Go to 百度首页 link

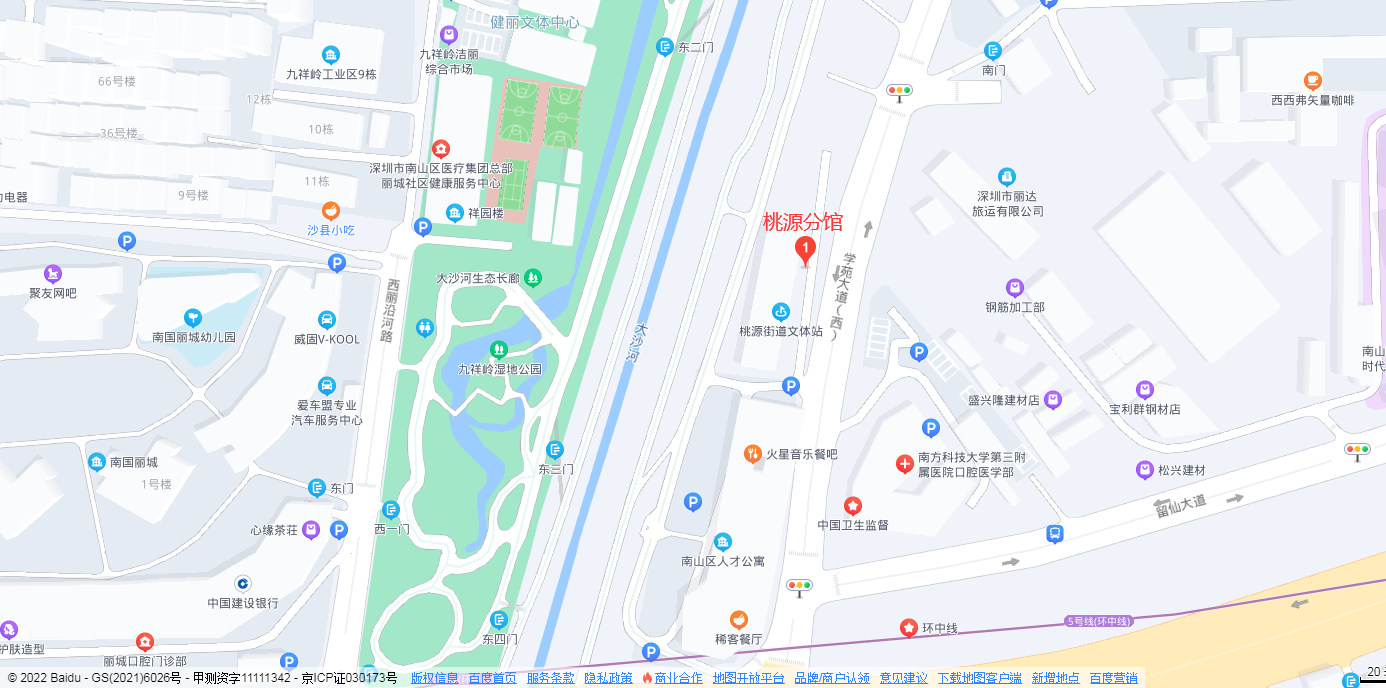[492, 678]
